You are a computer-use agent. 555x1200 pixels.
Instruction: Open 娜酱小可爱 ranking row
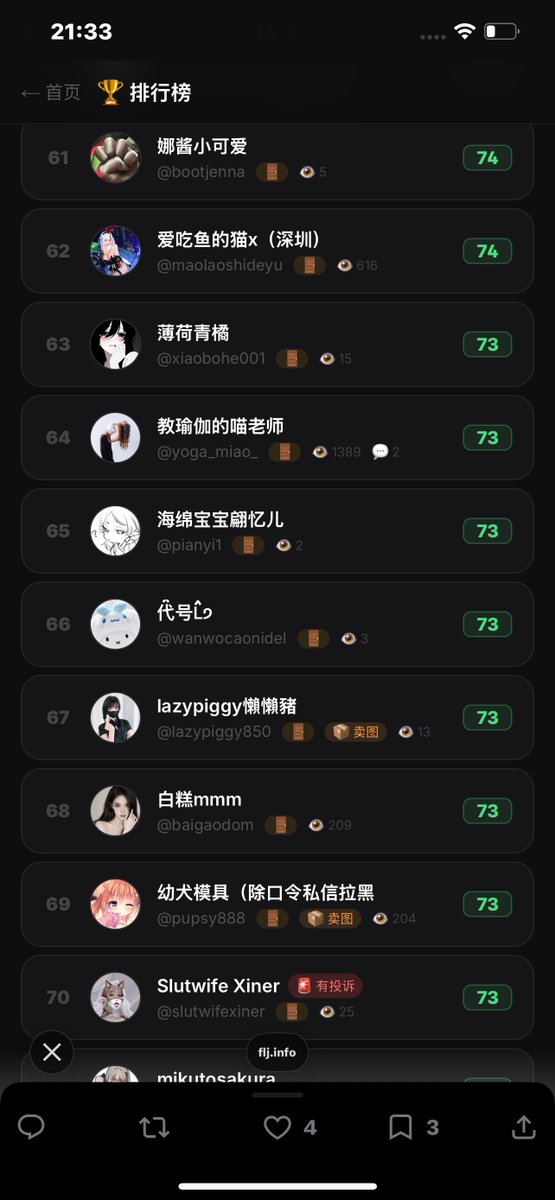[x=277, y=157]
